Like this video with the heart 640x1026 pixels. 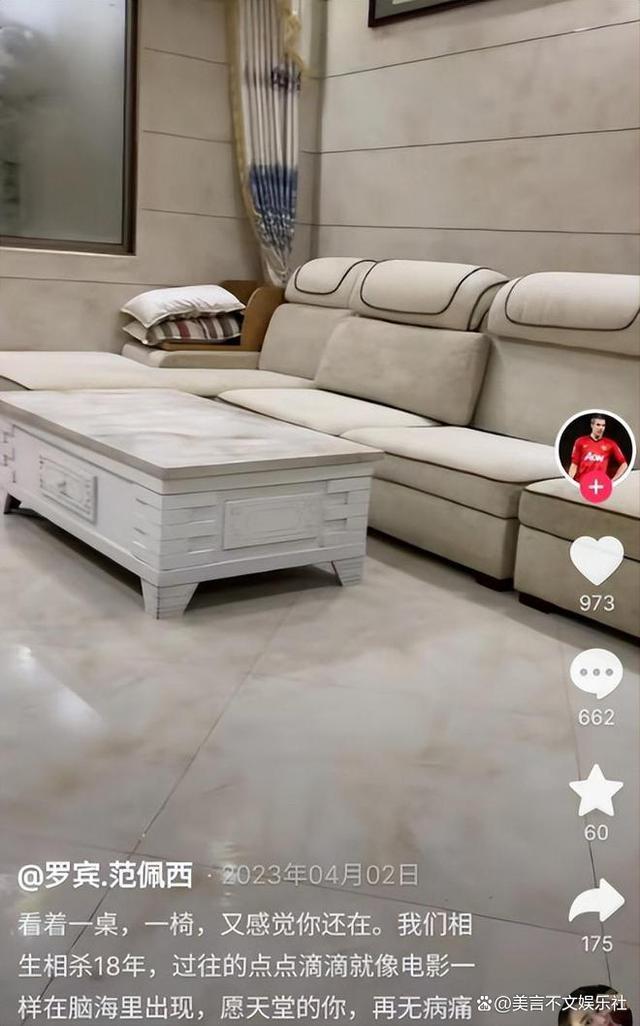click(596, 559)
